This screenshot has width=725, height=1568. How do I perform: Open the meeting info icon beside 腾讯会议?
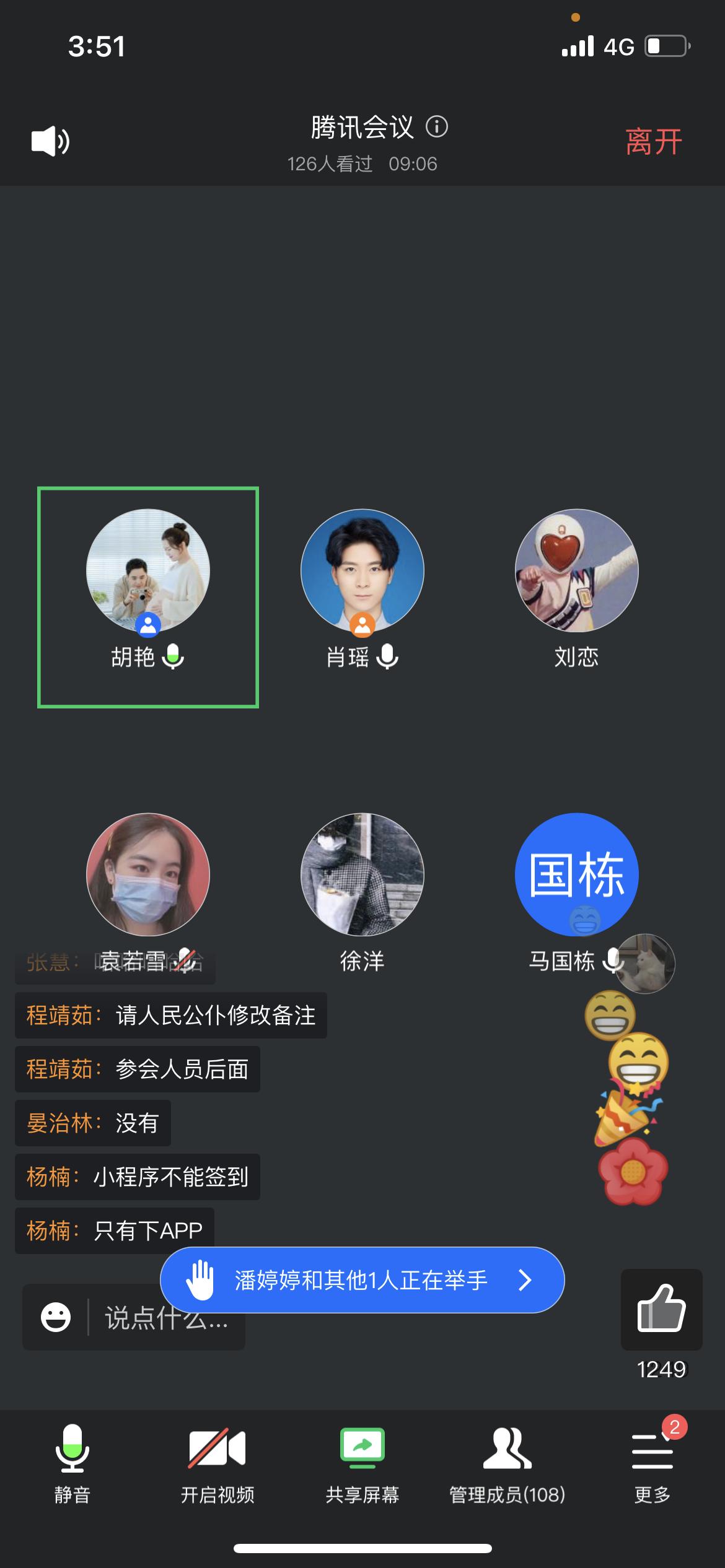[437, 127]
